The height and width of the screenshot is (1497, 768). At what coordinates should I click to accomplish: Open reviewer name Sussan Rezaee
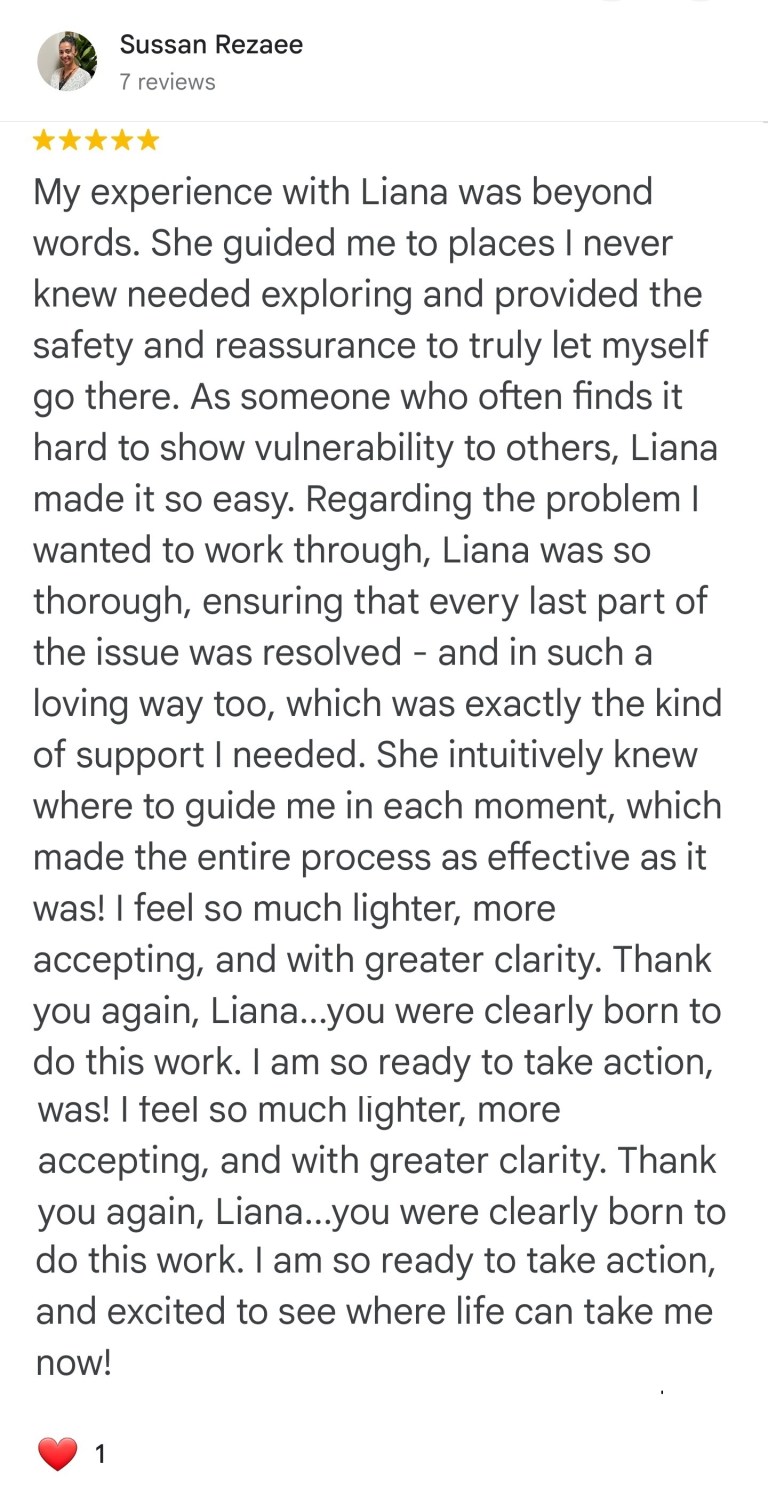(x=211, y=45)
